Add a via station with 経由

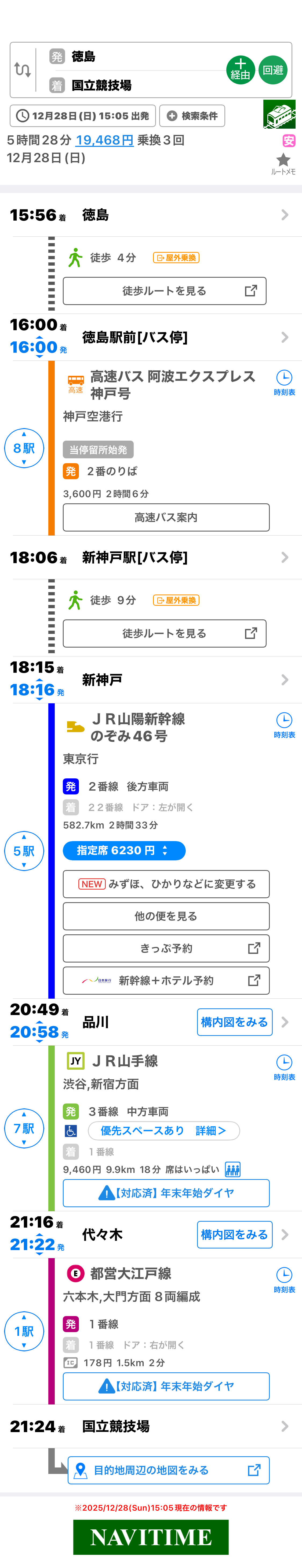(240, 70)
